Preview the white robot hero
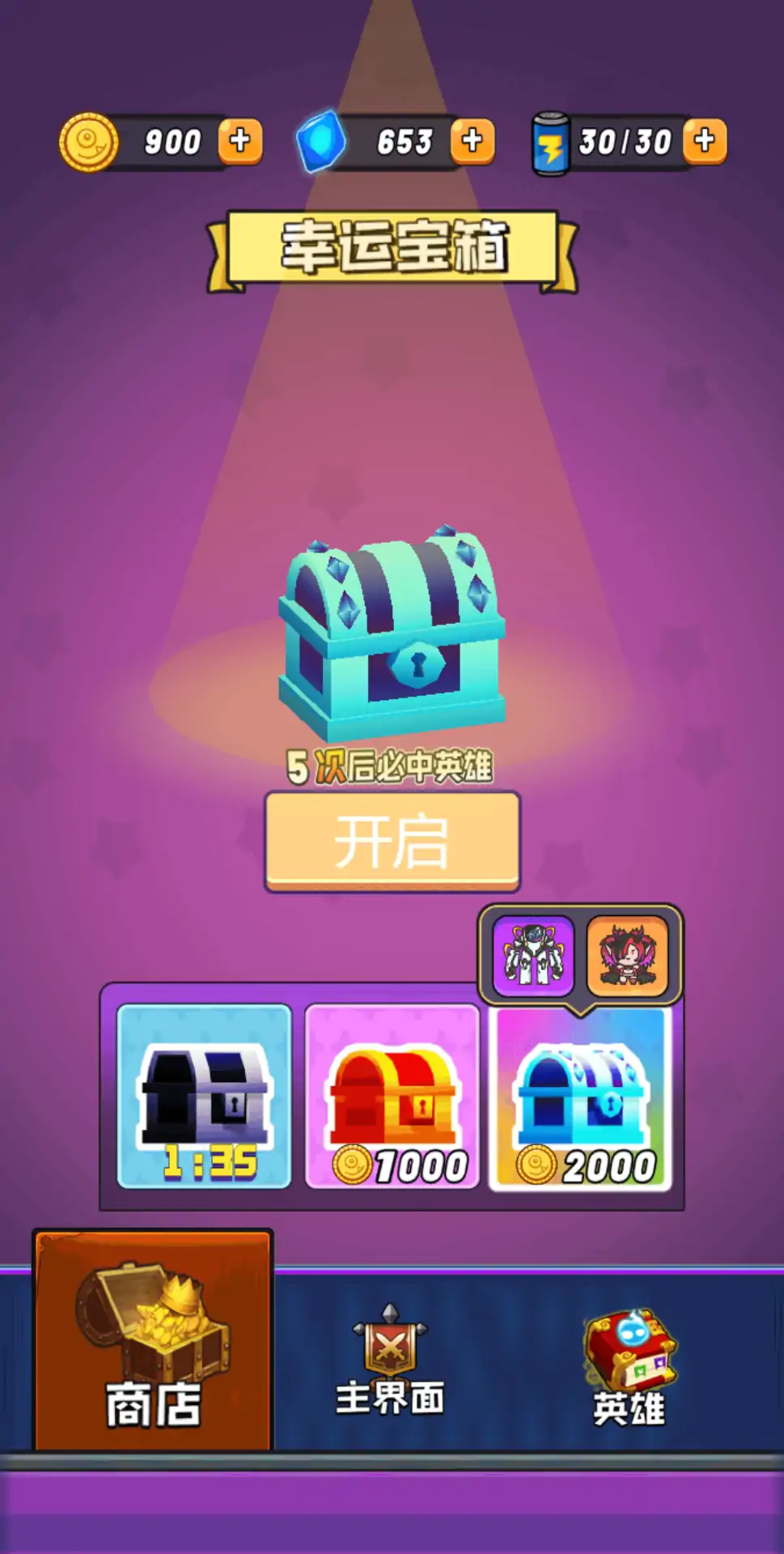This screenshot has height=1554, width=784. point(533,956)
